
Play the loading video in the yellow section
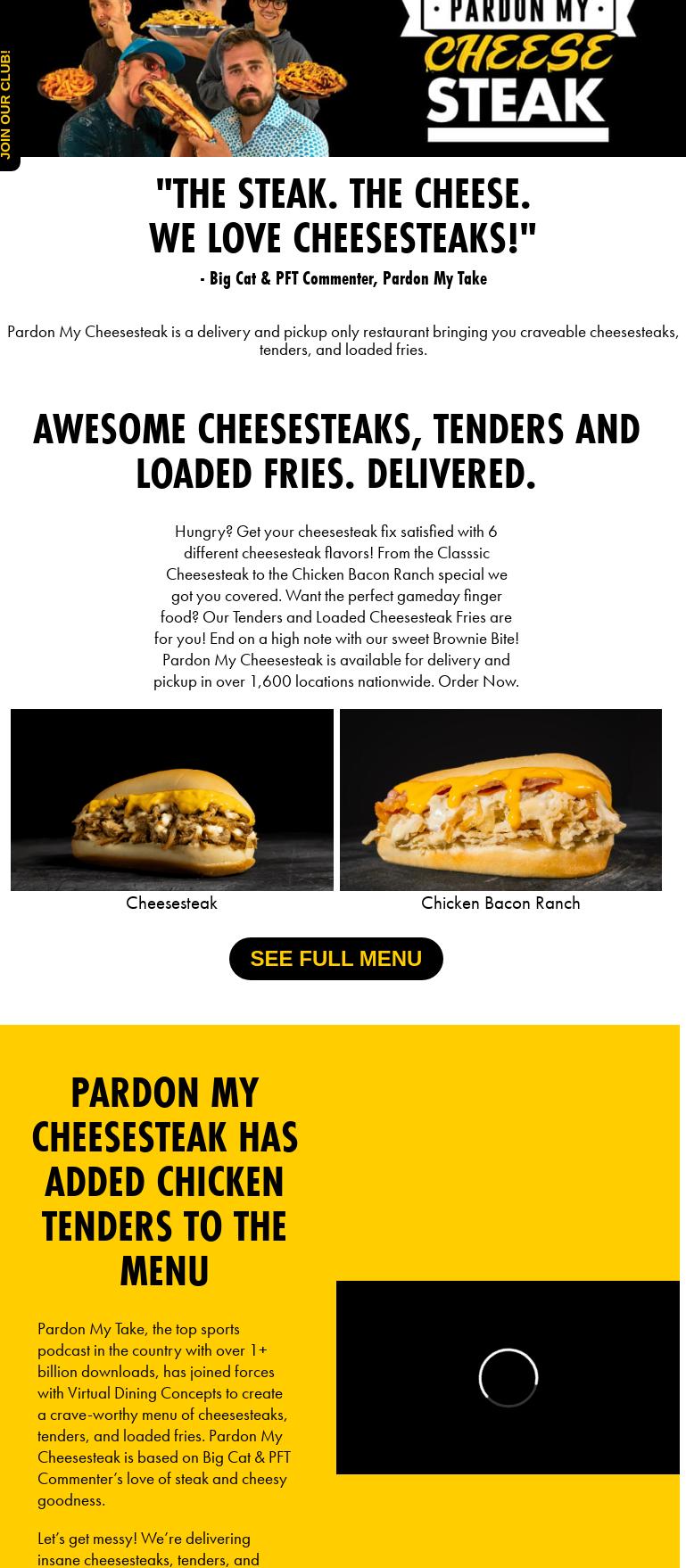click(x=508, y=1377)
